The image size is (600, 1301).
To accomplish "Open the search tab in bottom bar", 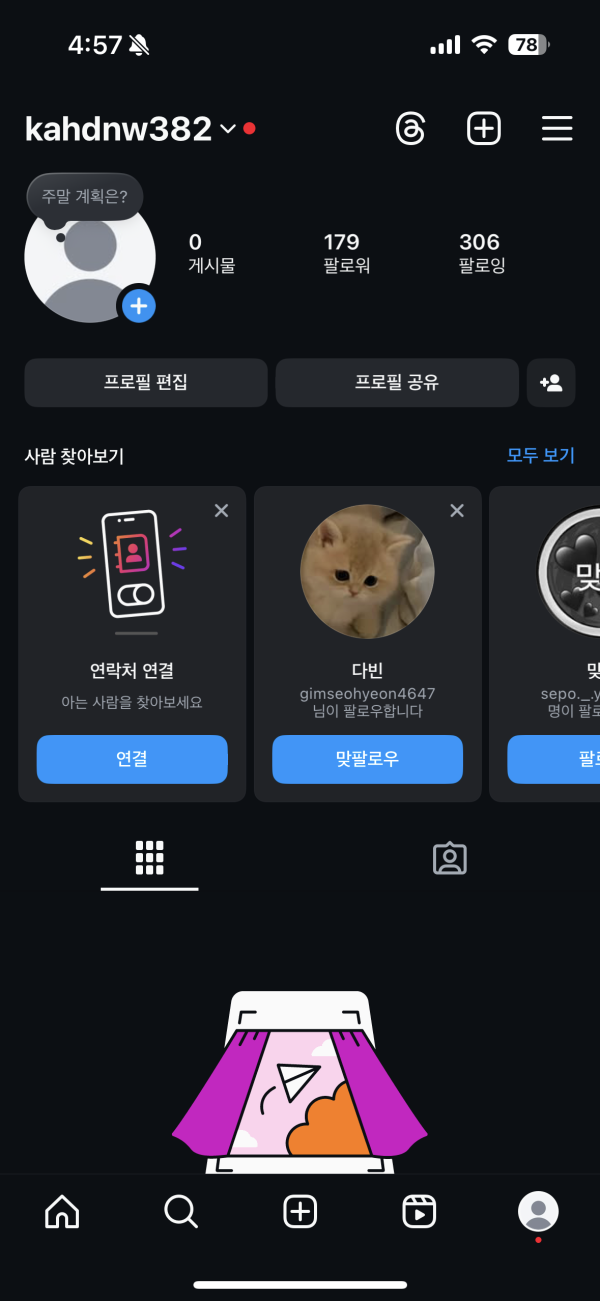I will [181, 1212].
